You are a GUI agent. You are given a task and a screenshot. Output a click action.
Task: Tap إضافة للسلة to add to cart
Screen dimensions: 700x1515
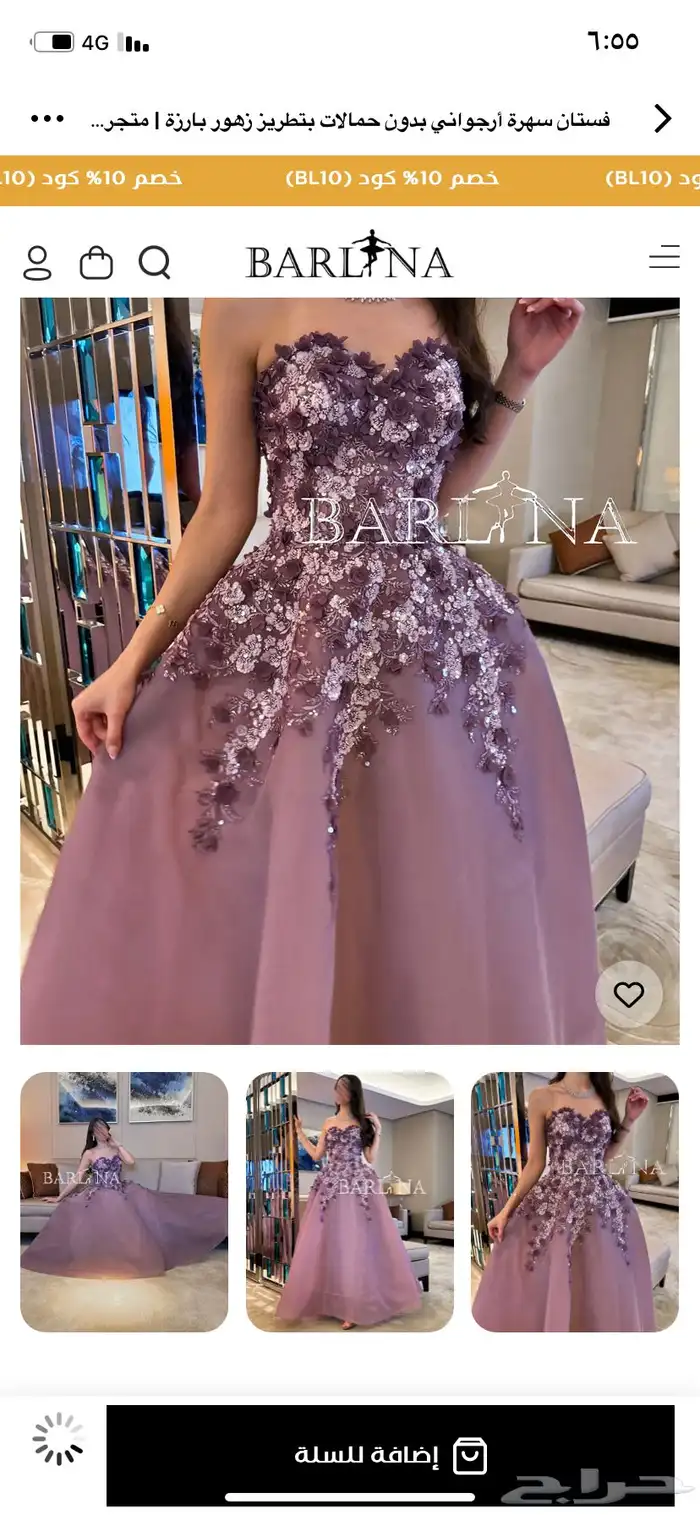(390, 1455)
